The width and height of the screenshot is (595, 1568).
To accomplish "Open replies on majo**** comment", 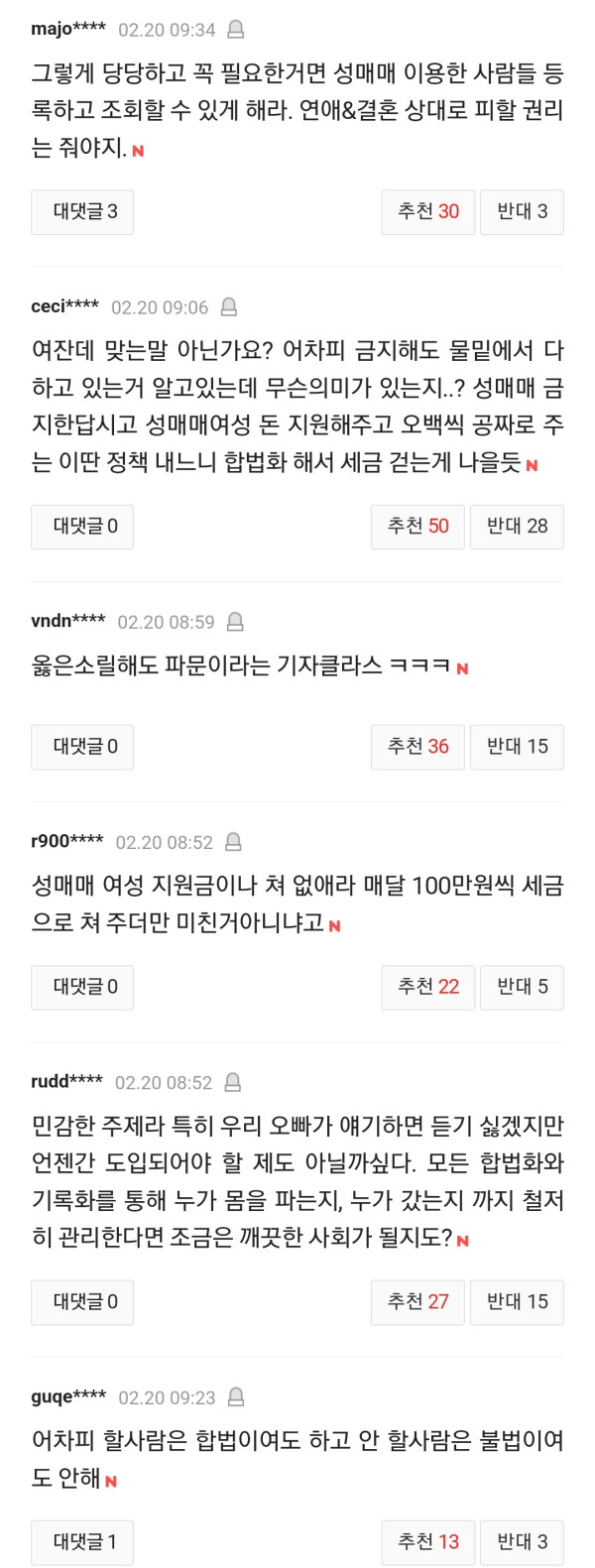I will pos(82,211).
